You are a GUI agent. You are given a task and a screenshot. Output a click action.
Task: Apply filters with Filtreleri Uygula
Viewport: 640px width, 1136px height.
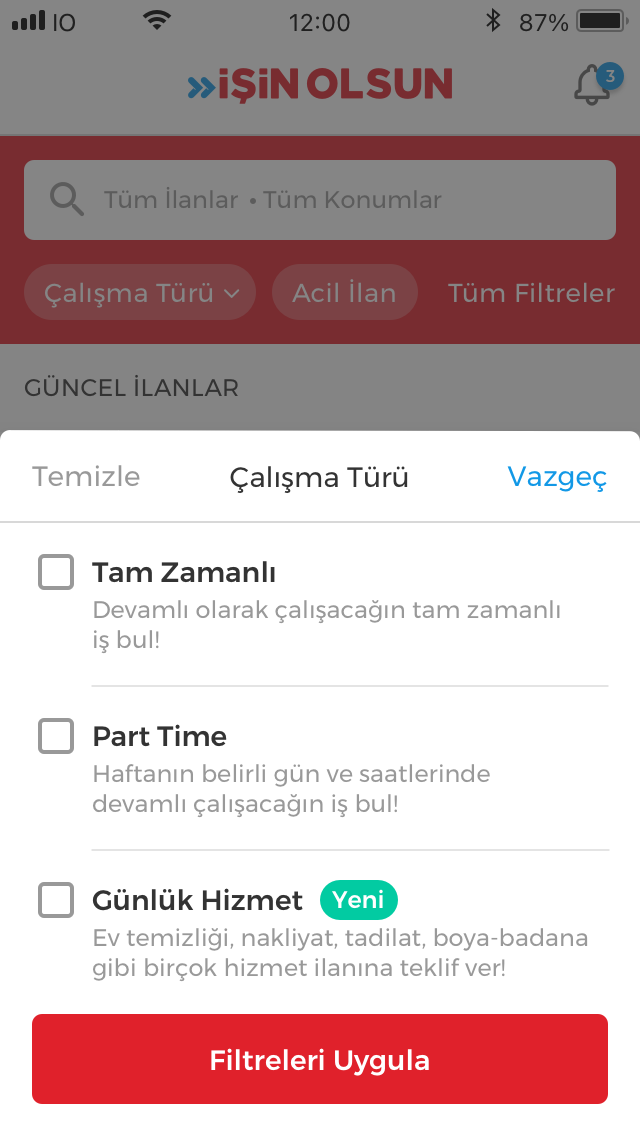click(x=320, y=1059)
